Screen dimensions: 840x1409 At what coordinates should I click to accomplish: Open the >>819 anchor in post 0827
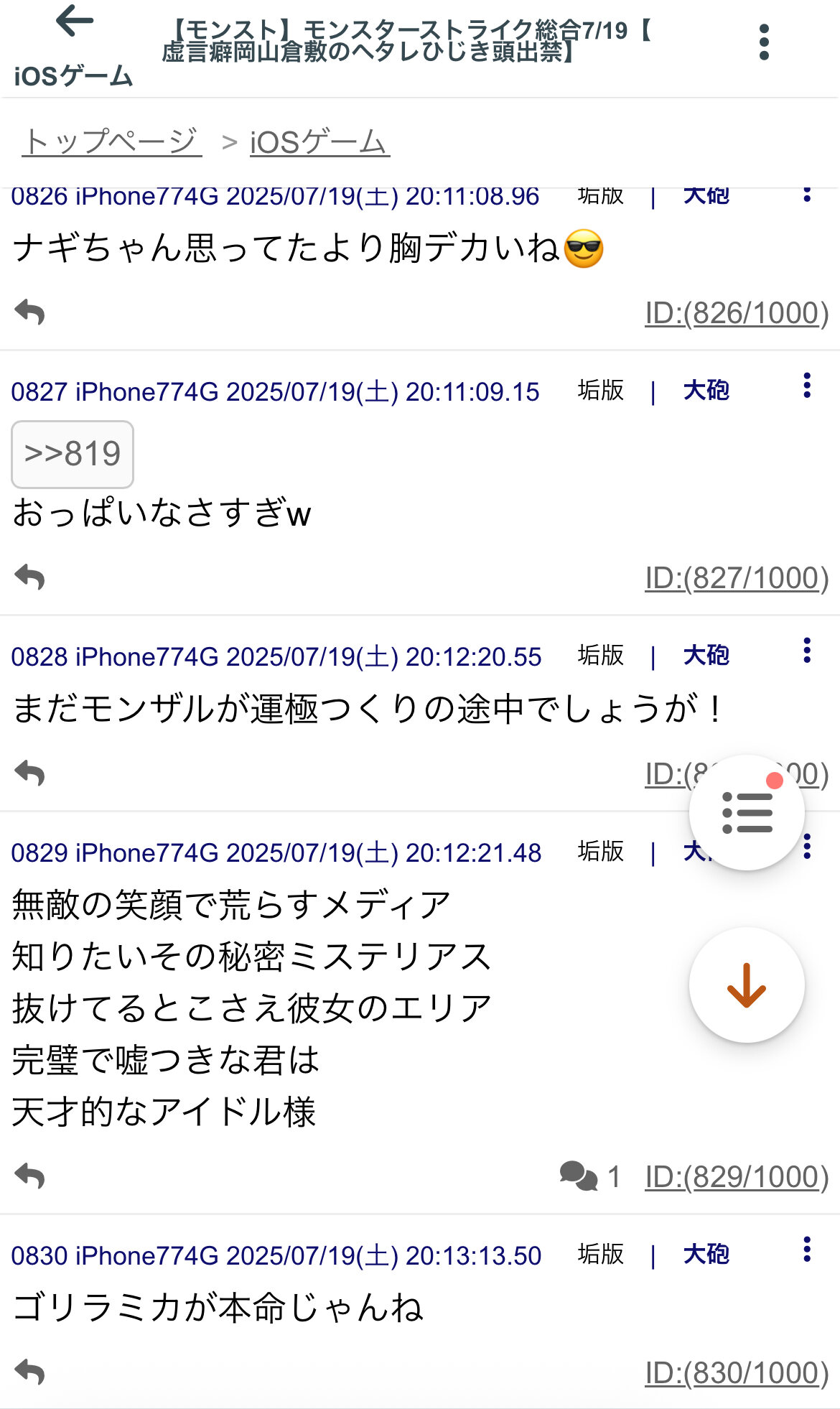coord(73,454)
